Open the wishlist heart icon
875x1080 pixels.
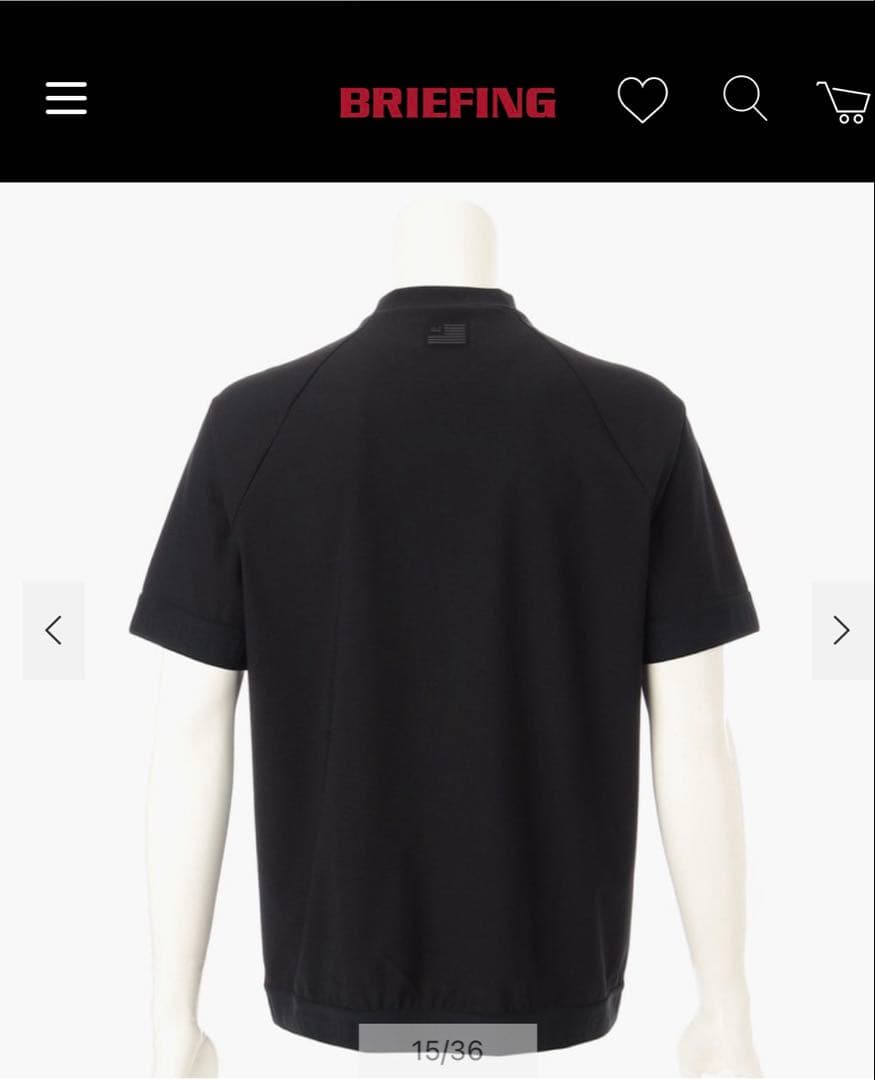point(642,101)
